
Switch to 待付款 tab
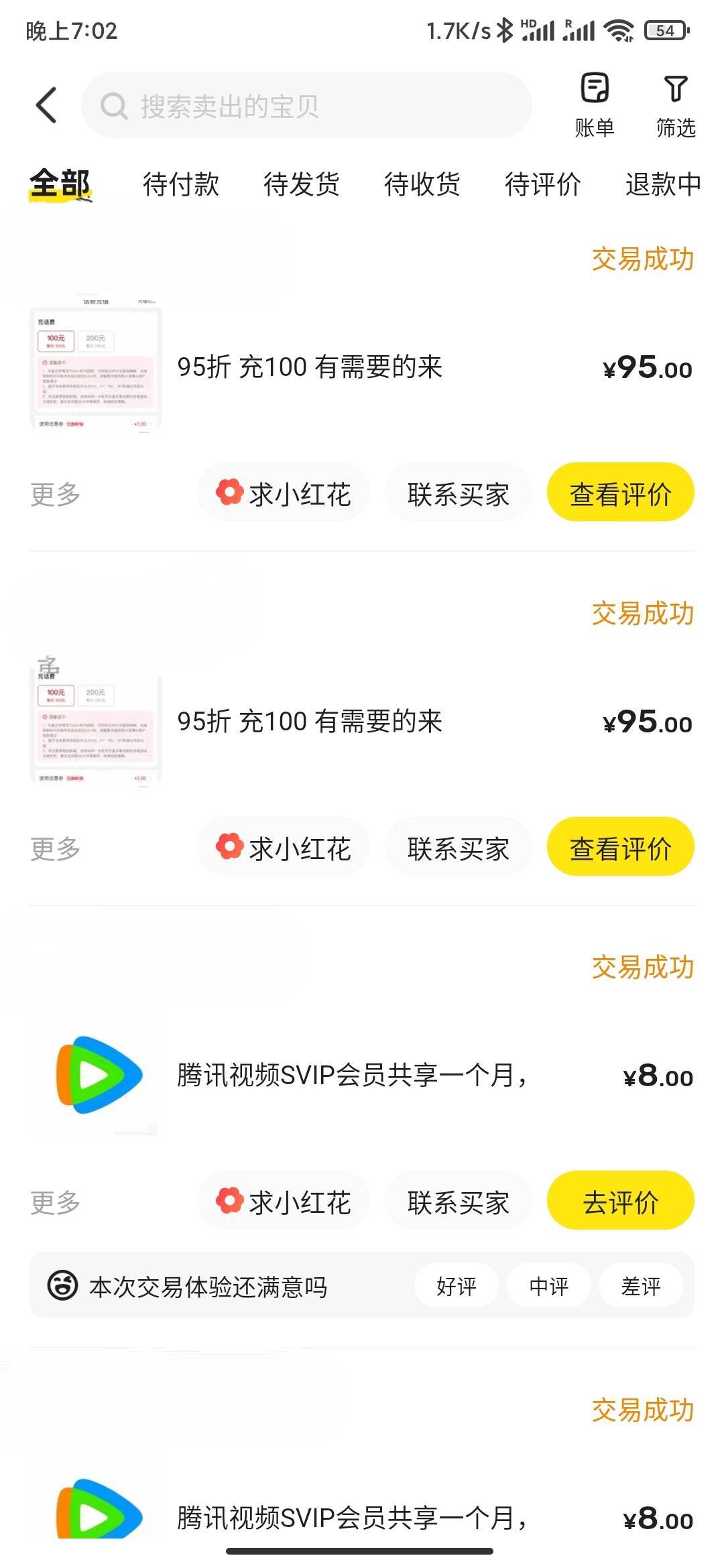(181, 184)
